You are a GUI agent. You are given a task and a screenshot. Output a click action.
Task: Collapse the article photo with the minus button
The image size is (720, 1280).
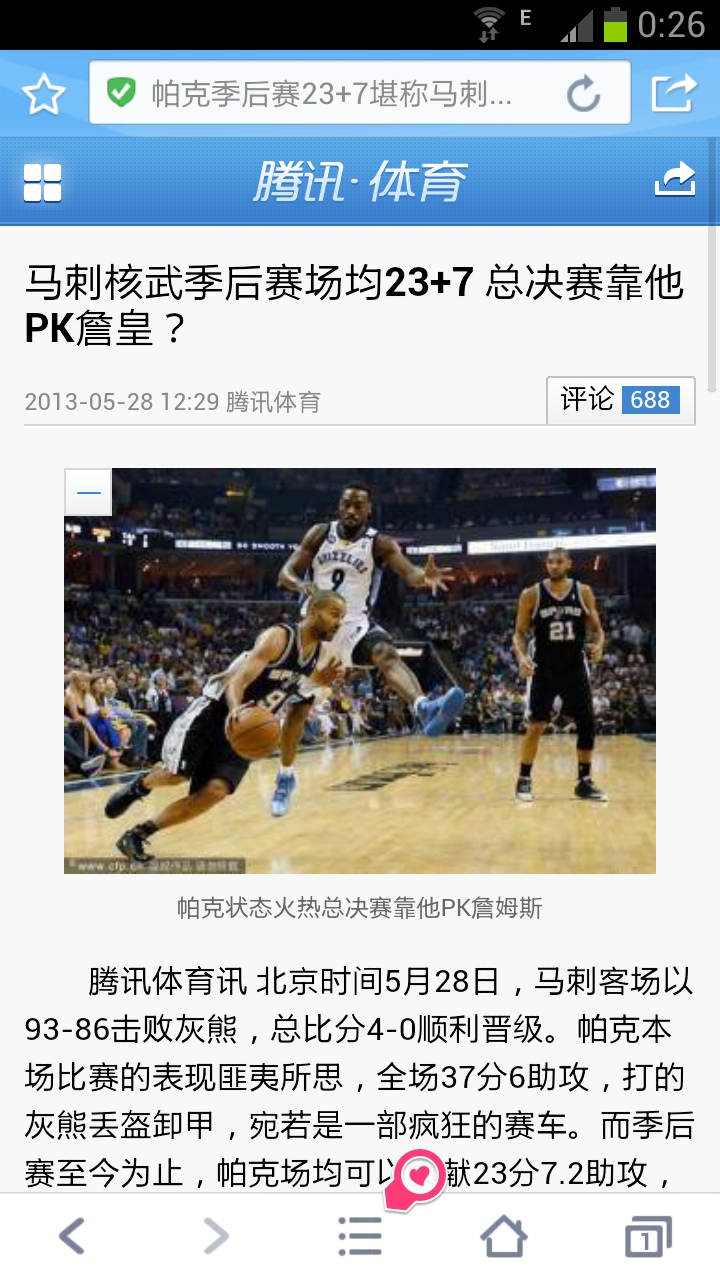(89, 493)
